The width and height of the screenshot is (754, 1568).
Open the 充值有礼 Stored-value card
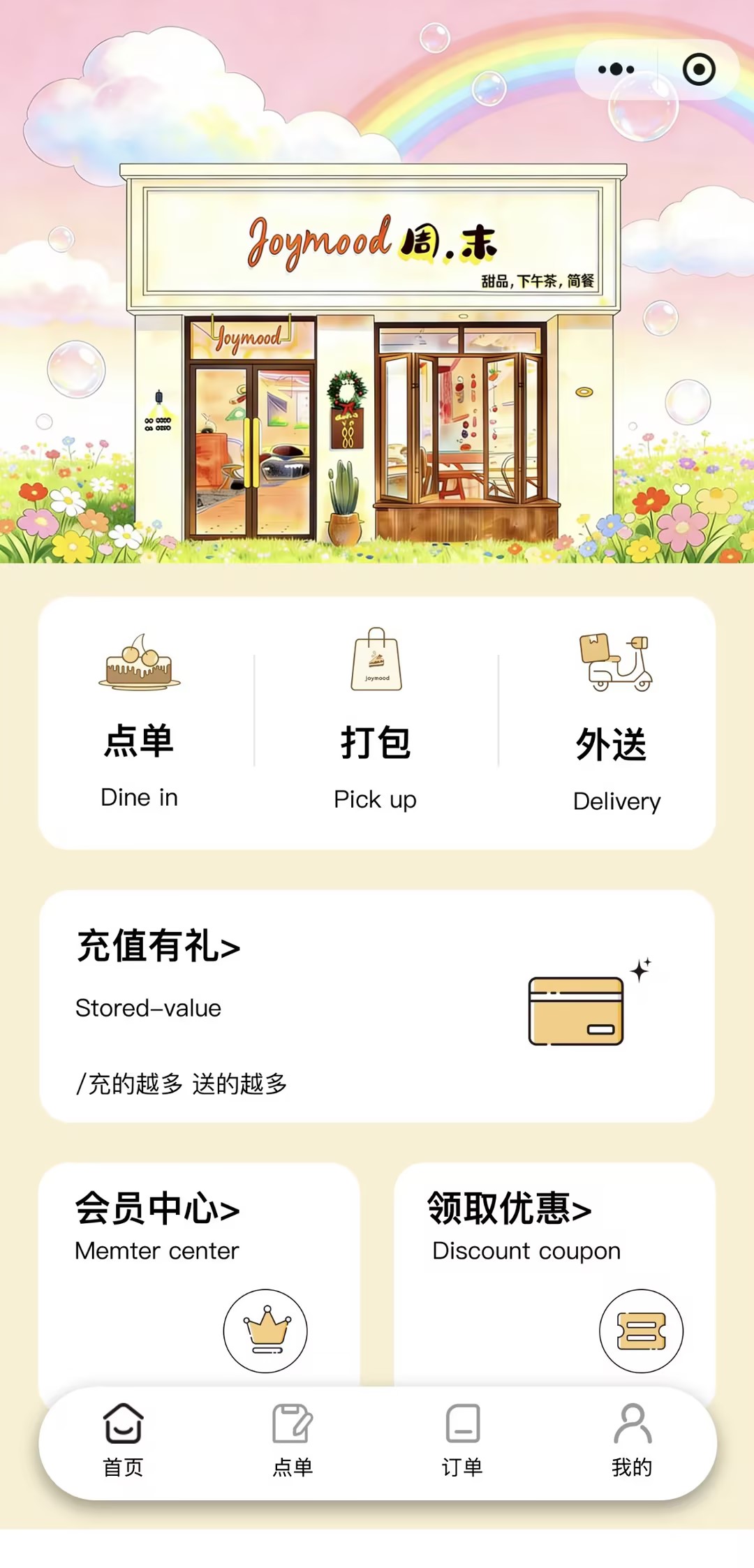pos(377,1005)
